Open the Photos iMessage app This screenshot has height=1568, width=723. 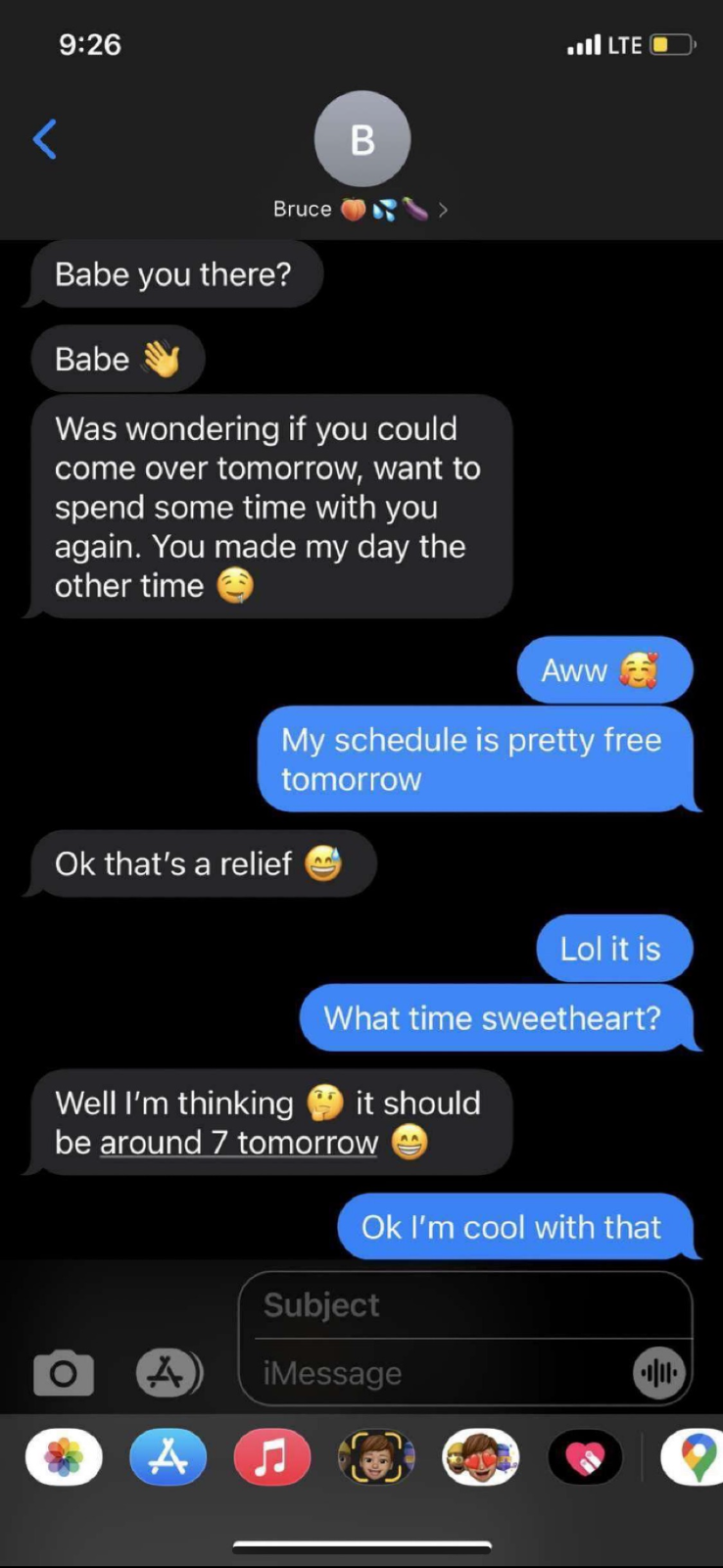click(64, 1457)
